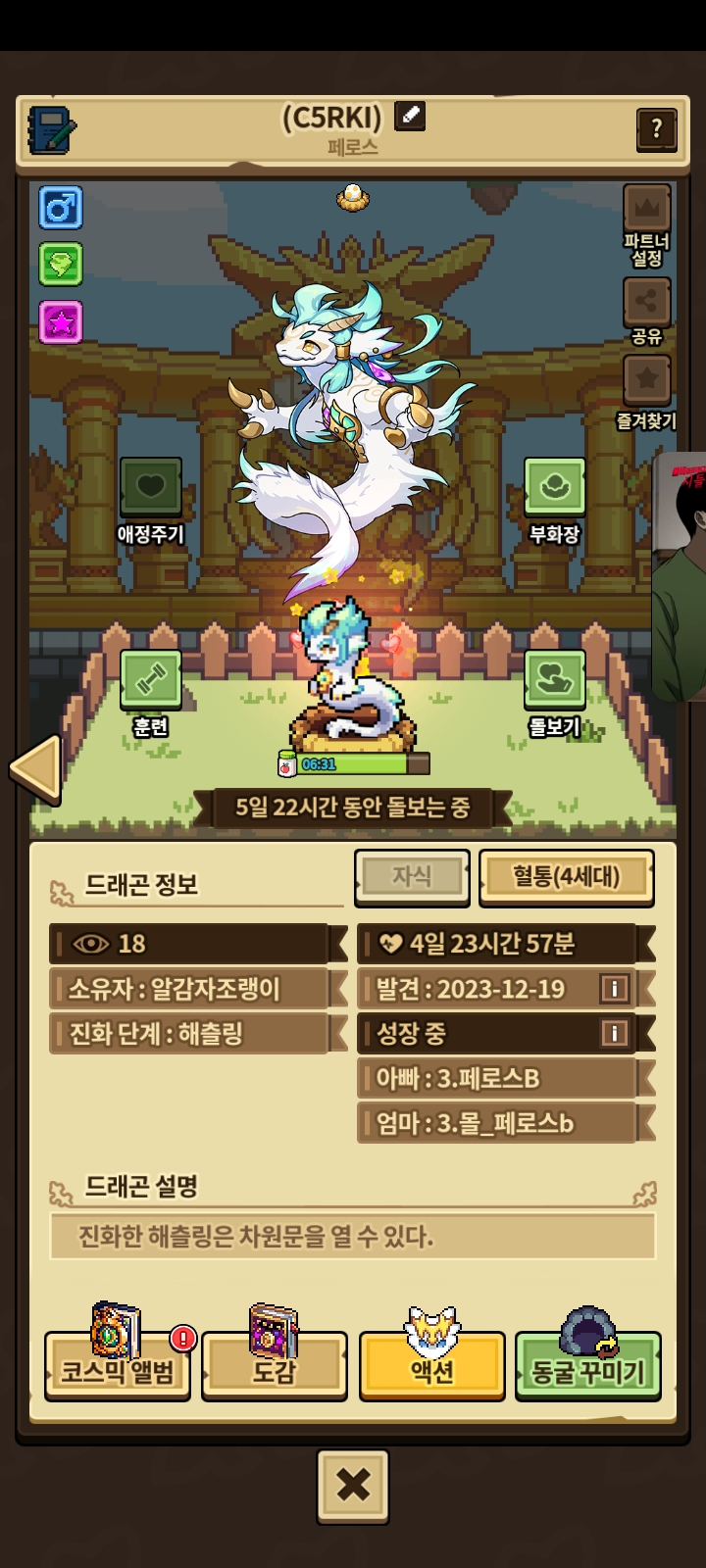Image resolution: width=706 pixels, height=1568 pixels.
Task: Add dragon to 즐겨찾기 favorites
Action: pos(646,380)
